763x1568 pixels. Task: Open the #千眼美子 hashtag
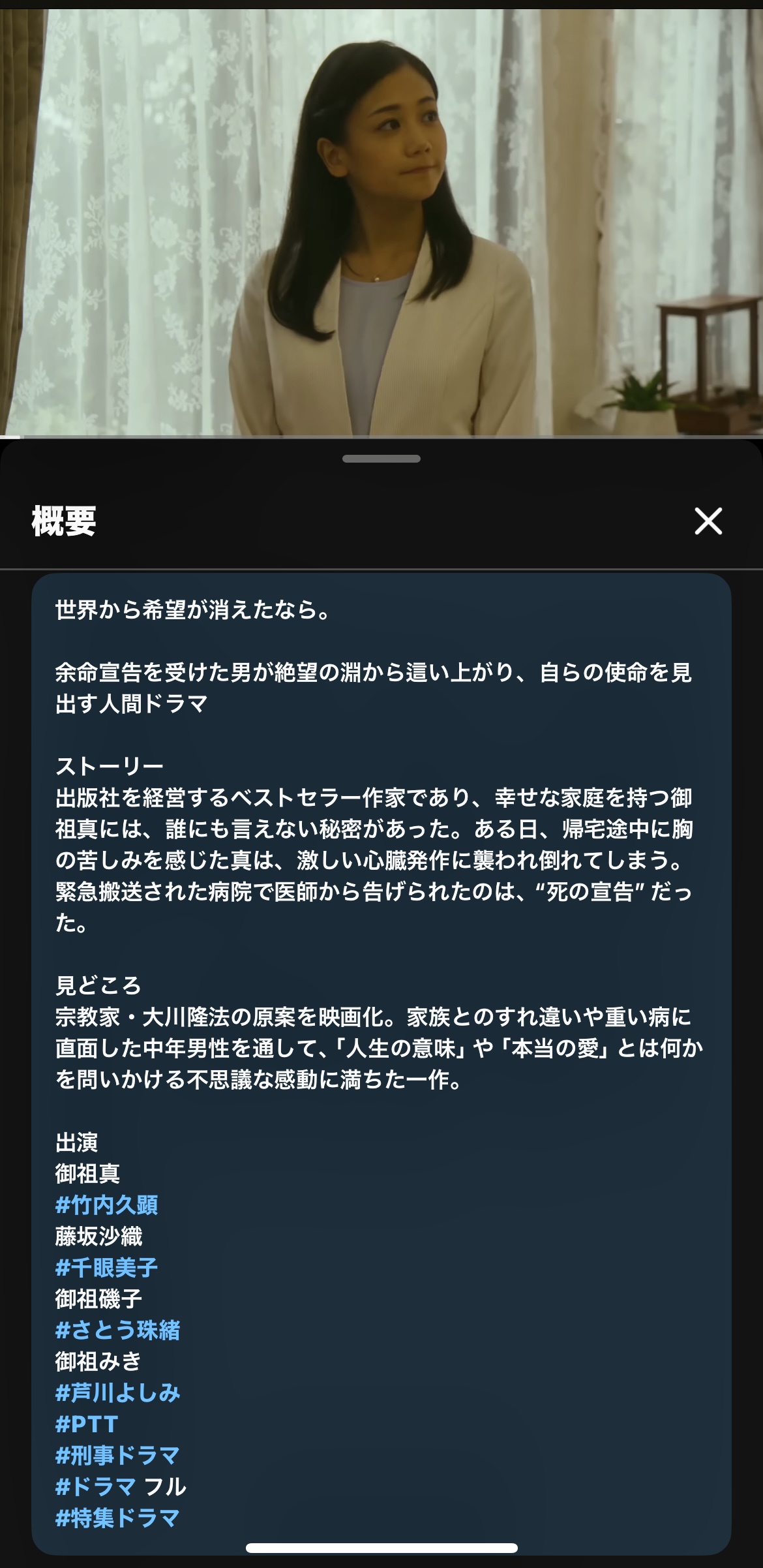pyautogui.click(x=107, y=1268)
